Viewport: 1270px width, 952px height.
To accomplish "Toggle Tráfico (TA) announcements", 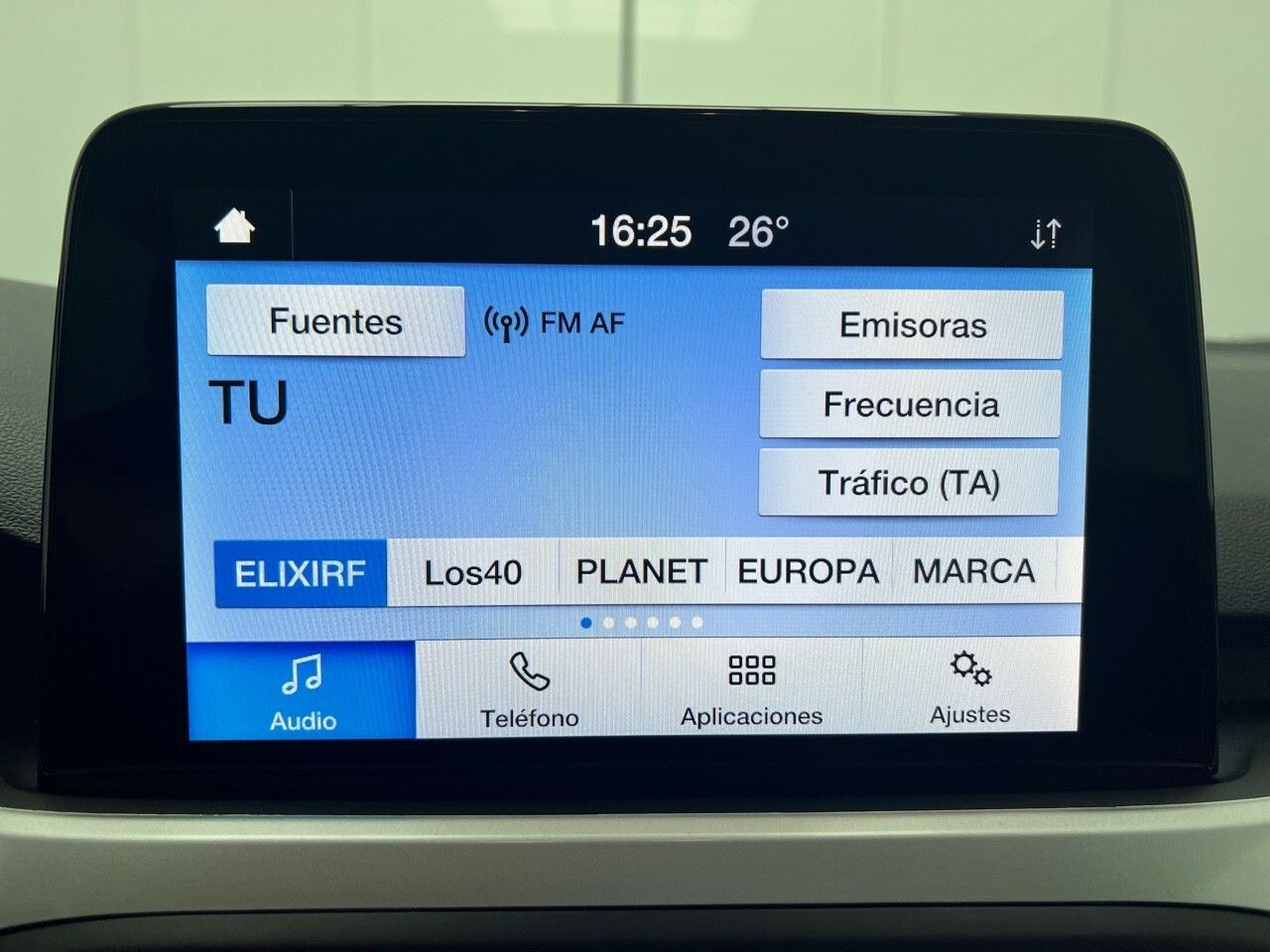I will point(908,483).
